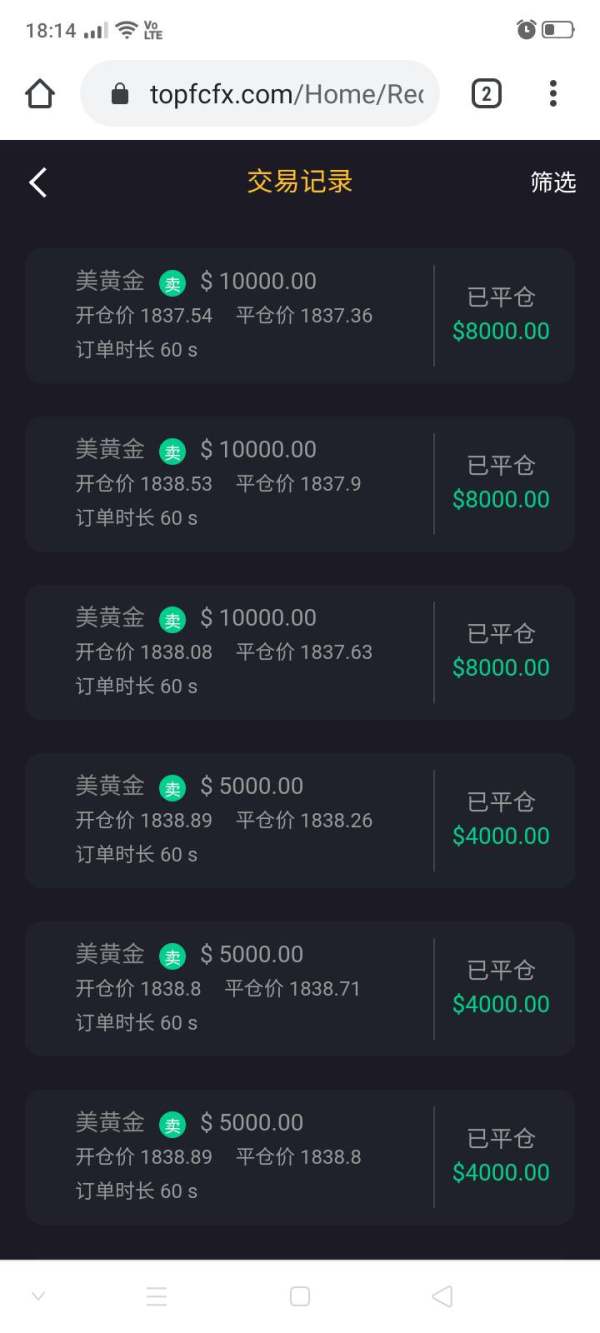This screenshot has height=1333, width=600.
Task: Go back from the 交易记录 page
Action: [x=38, y=182]
